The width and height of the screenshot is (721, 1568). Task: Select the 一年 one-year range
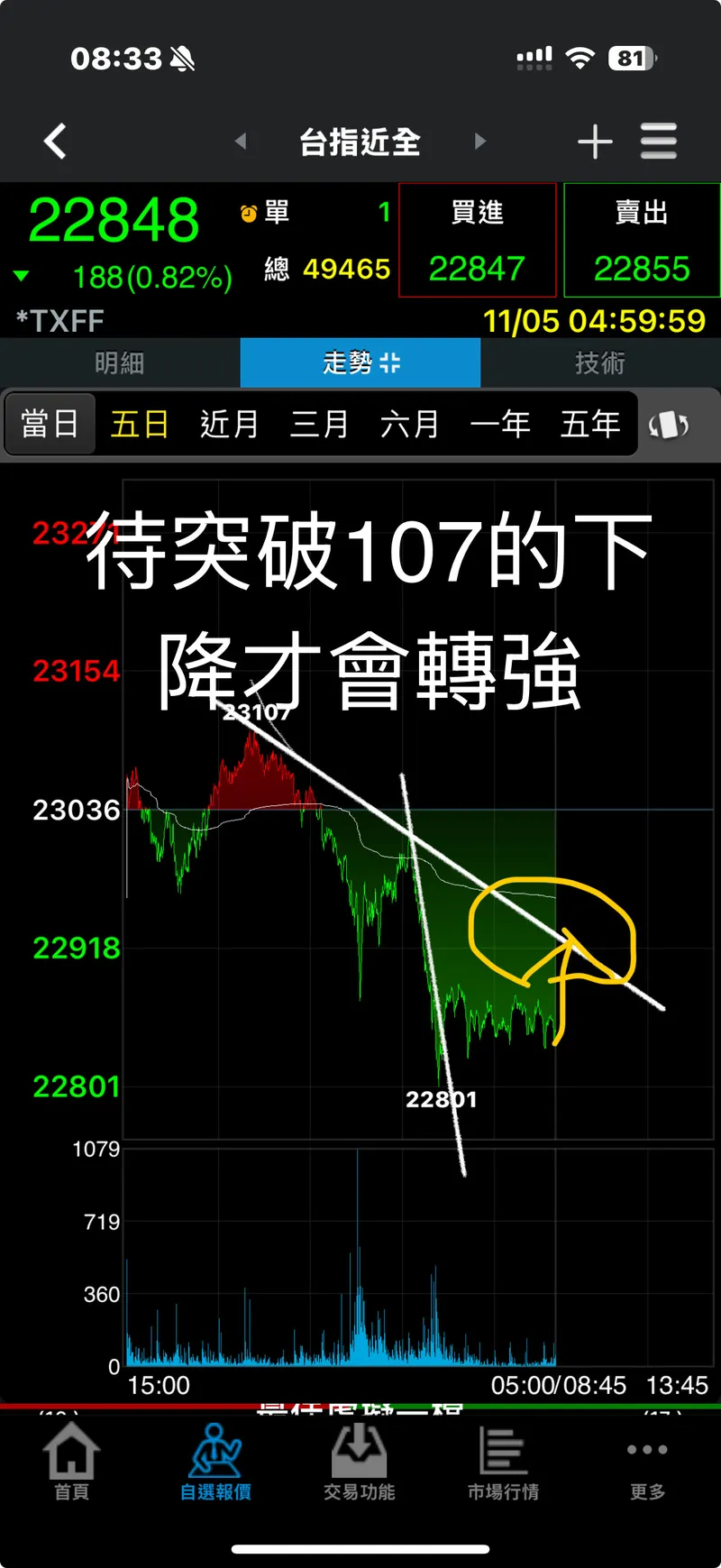(x=499, y=423)
